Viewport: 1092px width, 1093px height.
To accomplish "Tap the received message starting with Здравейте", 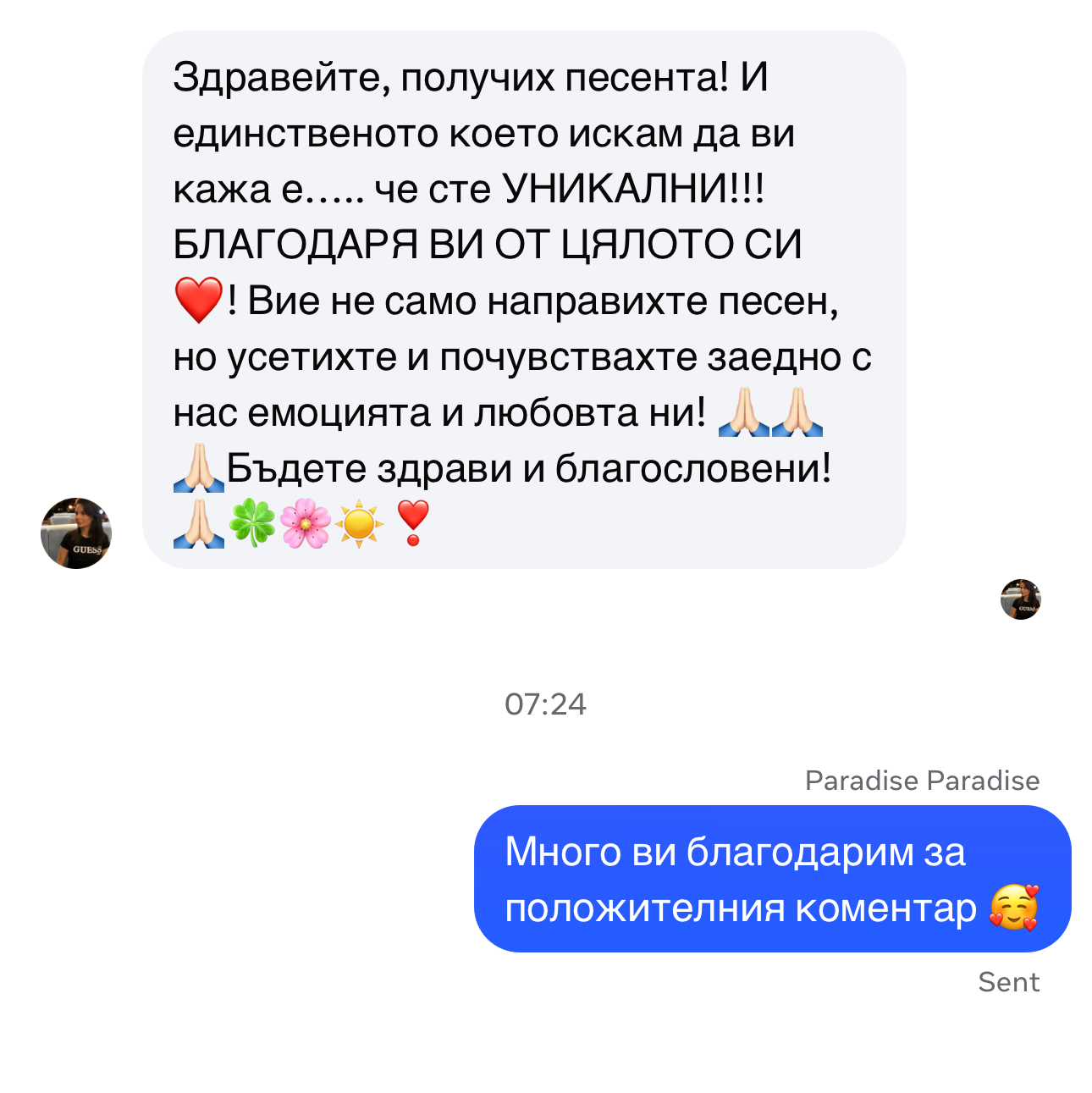I will tap(523, 300).
